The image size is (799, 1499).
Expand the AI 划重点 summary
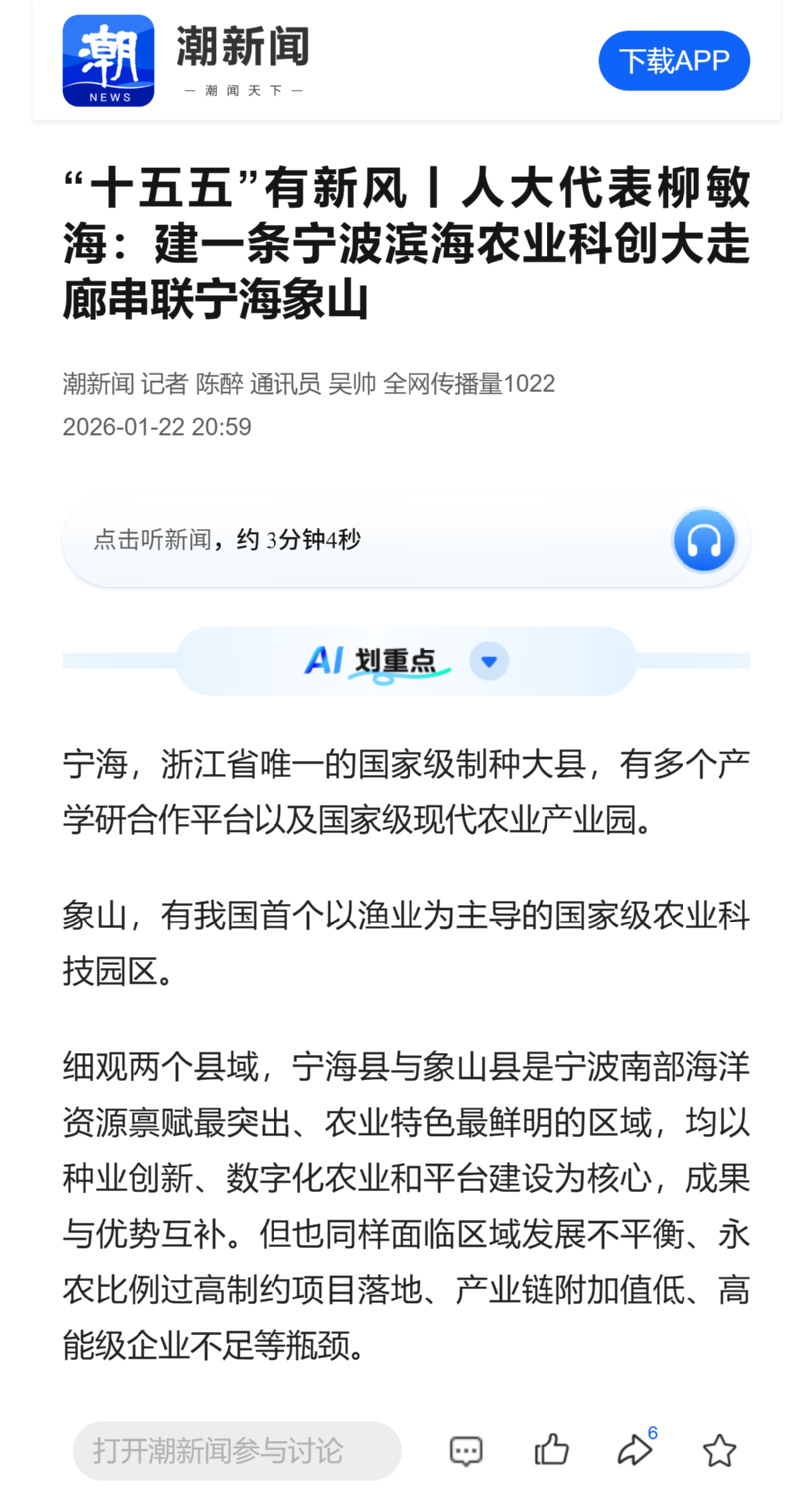(489, 661)
